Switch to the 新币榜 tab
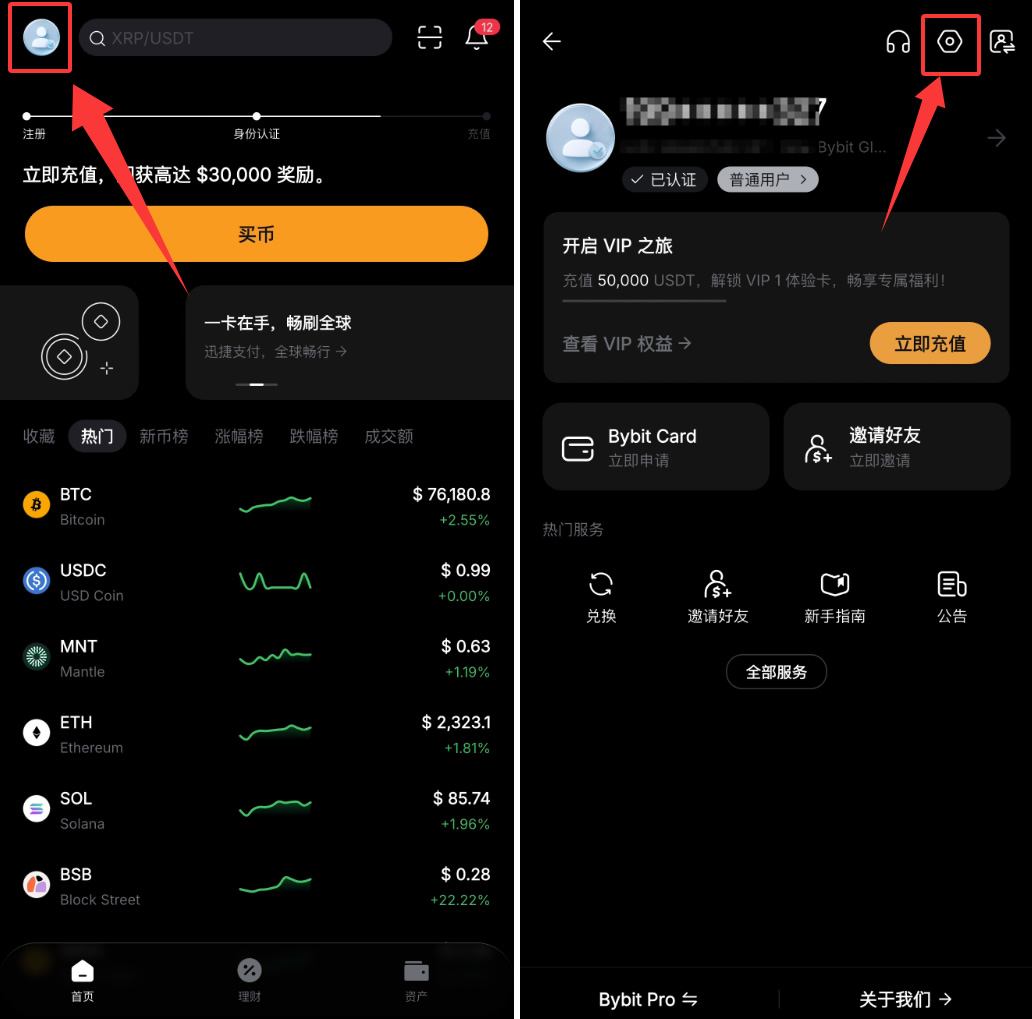This screenshot has width=1032, height=1019. point(164,436)
